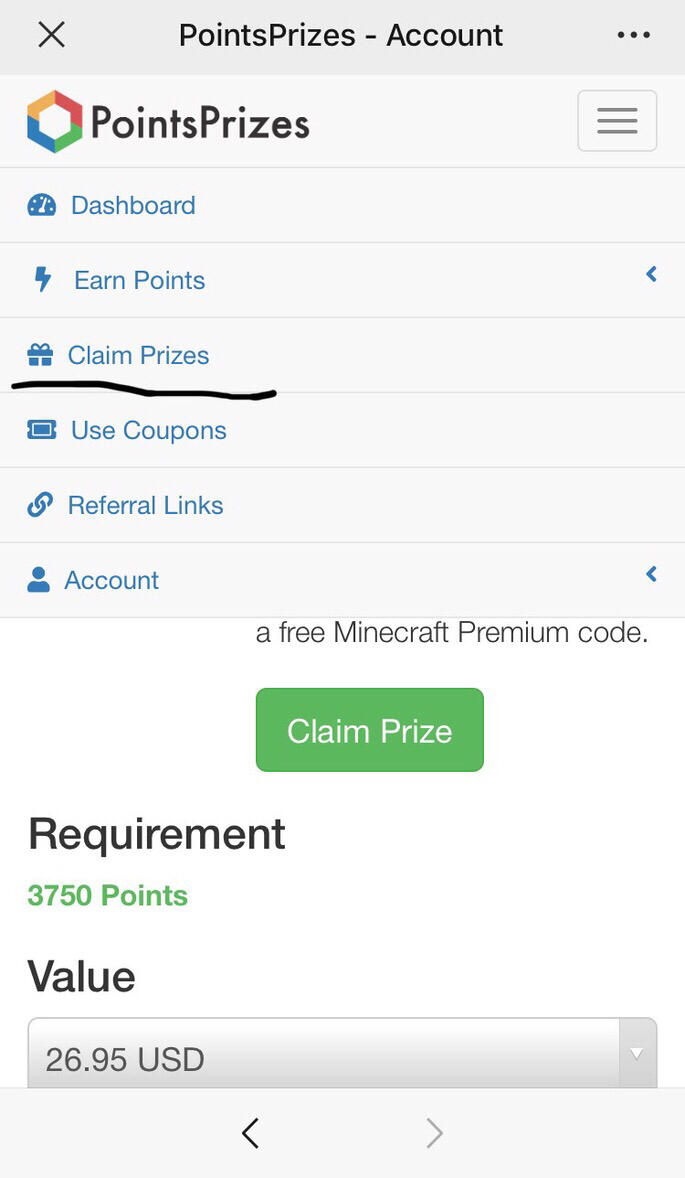Open Use Coupons page
The image size is (685, 1178).
(x=148, y=430)
